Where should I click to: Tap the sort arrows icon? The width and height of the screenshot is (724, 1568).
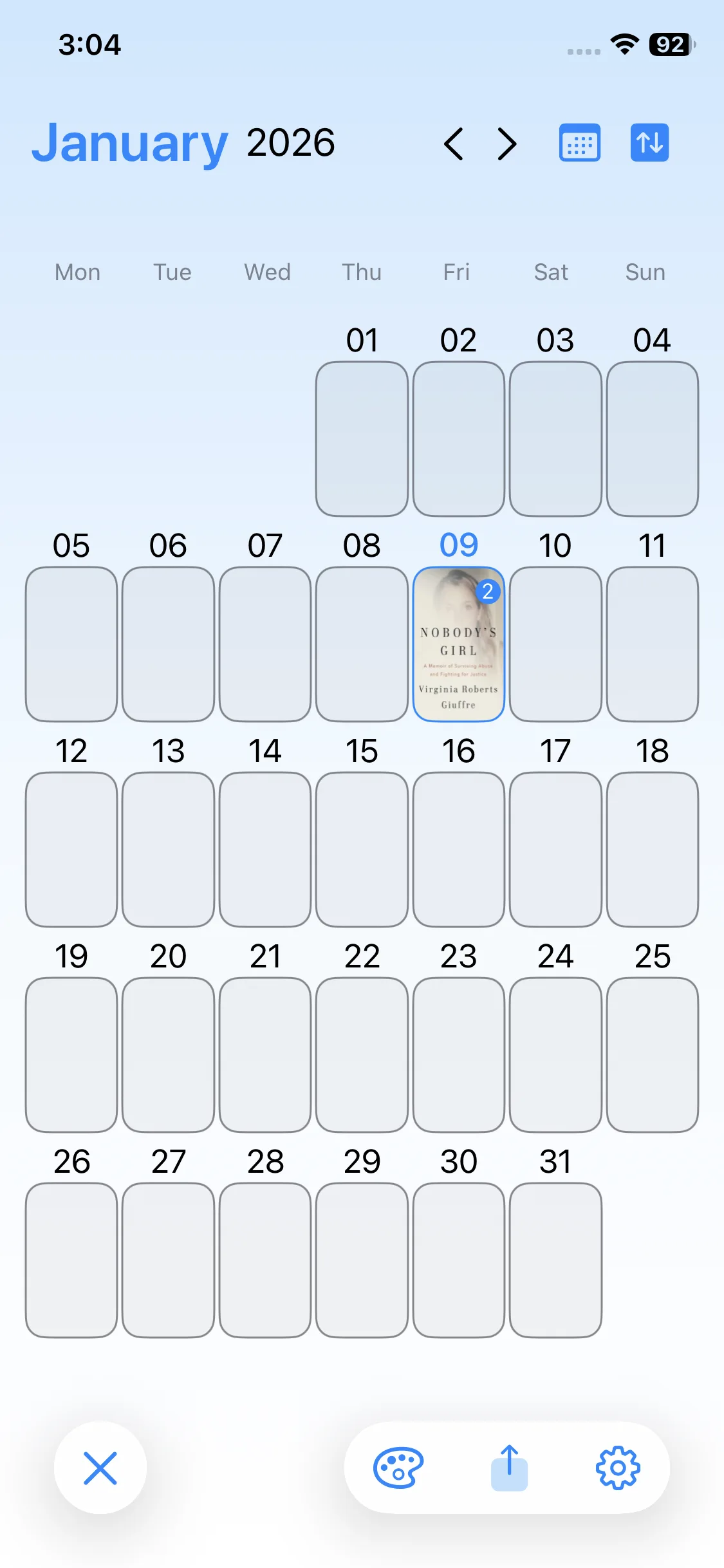point(649,143)
